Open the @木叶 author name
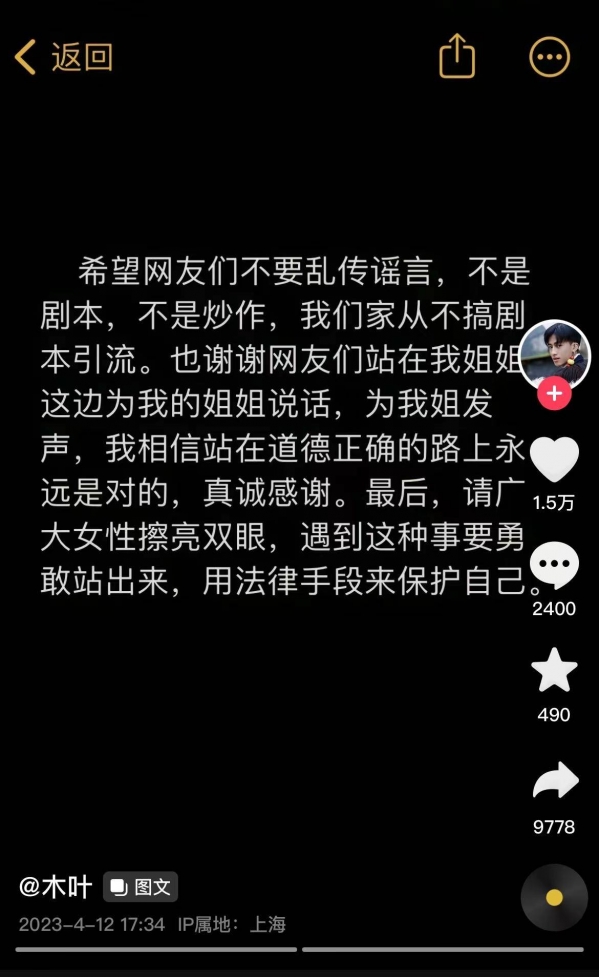The height and width of the screenshot is (977, 600). pos(56,886)
